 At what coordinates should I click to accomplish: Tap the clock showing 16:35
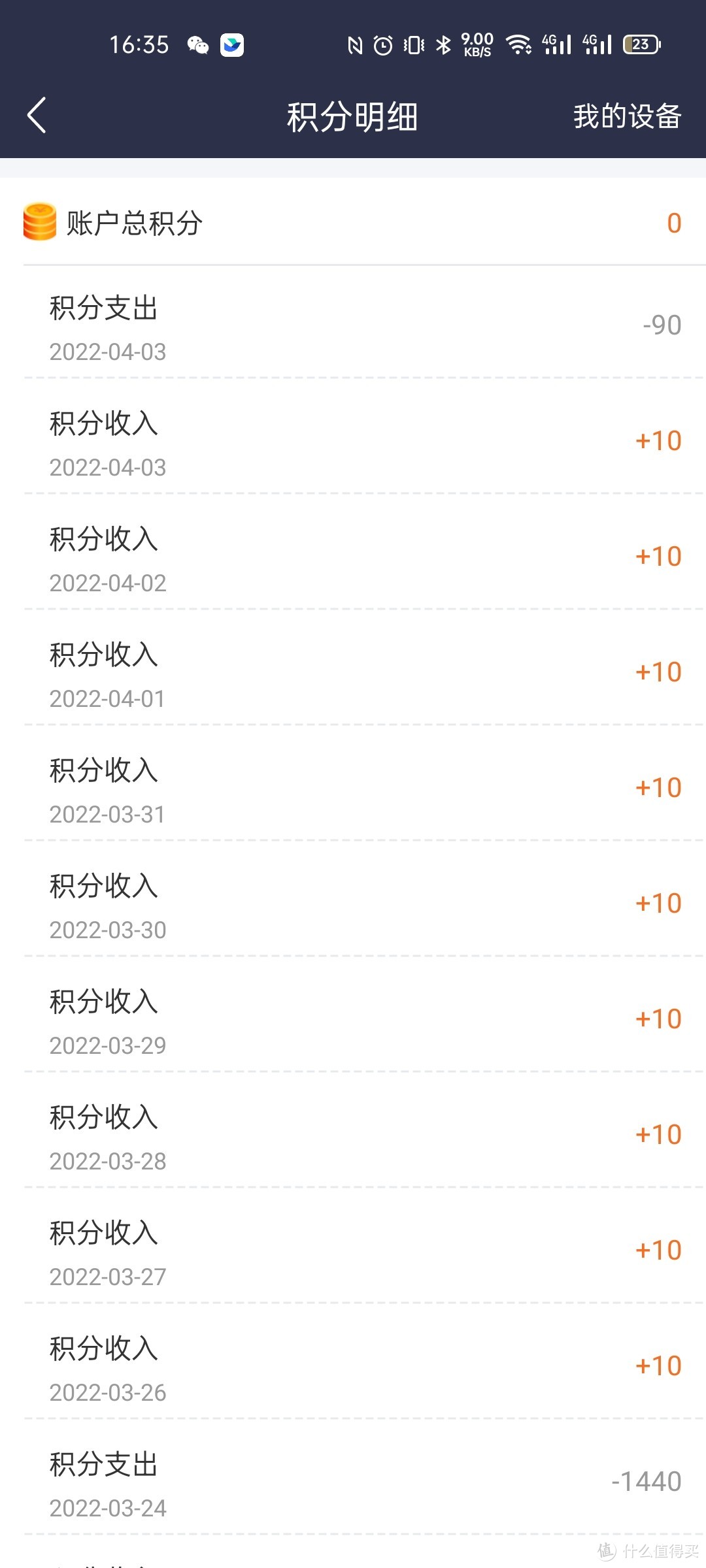tap(139, 44)
